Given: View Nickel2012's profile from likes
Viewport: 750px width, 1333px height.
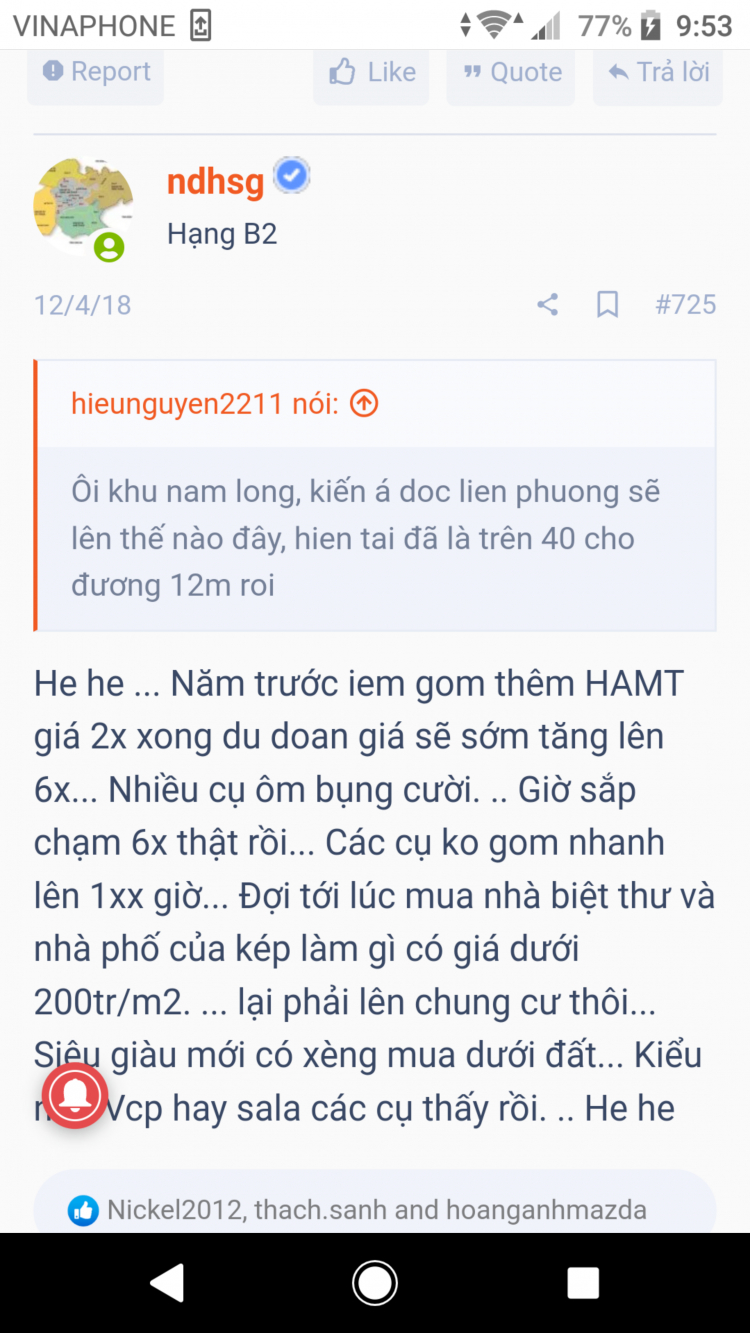Looking at the screenshot, I should pyautogui.click(x=174, y=1210).
